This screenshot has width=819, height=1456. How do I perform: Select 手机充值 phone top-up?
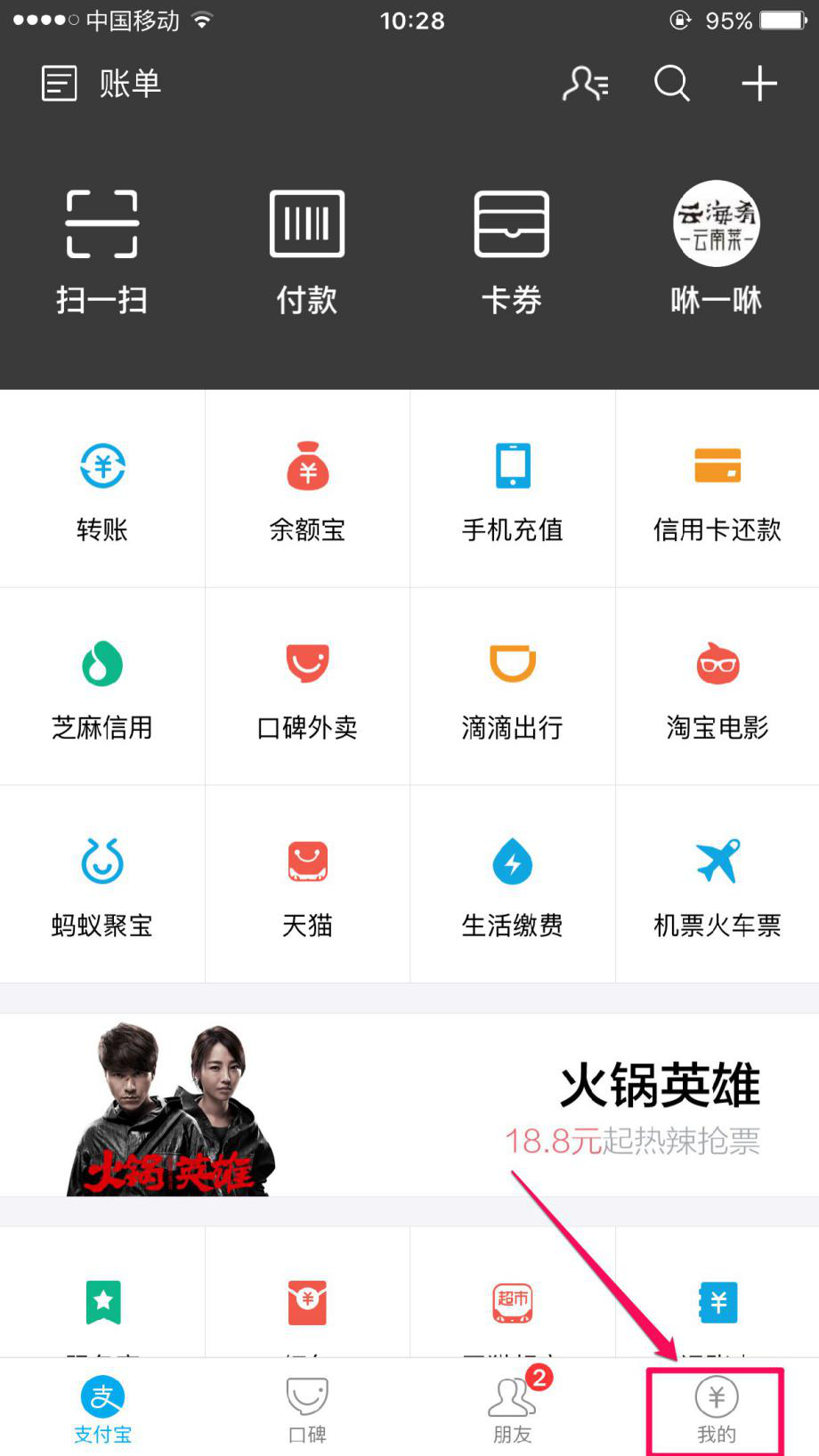click(513, 489)
